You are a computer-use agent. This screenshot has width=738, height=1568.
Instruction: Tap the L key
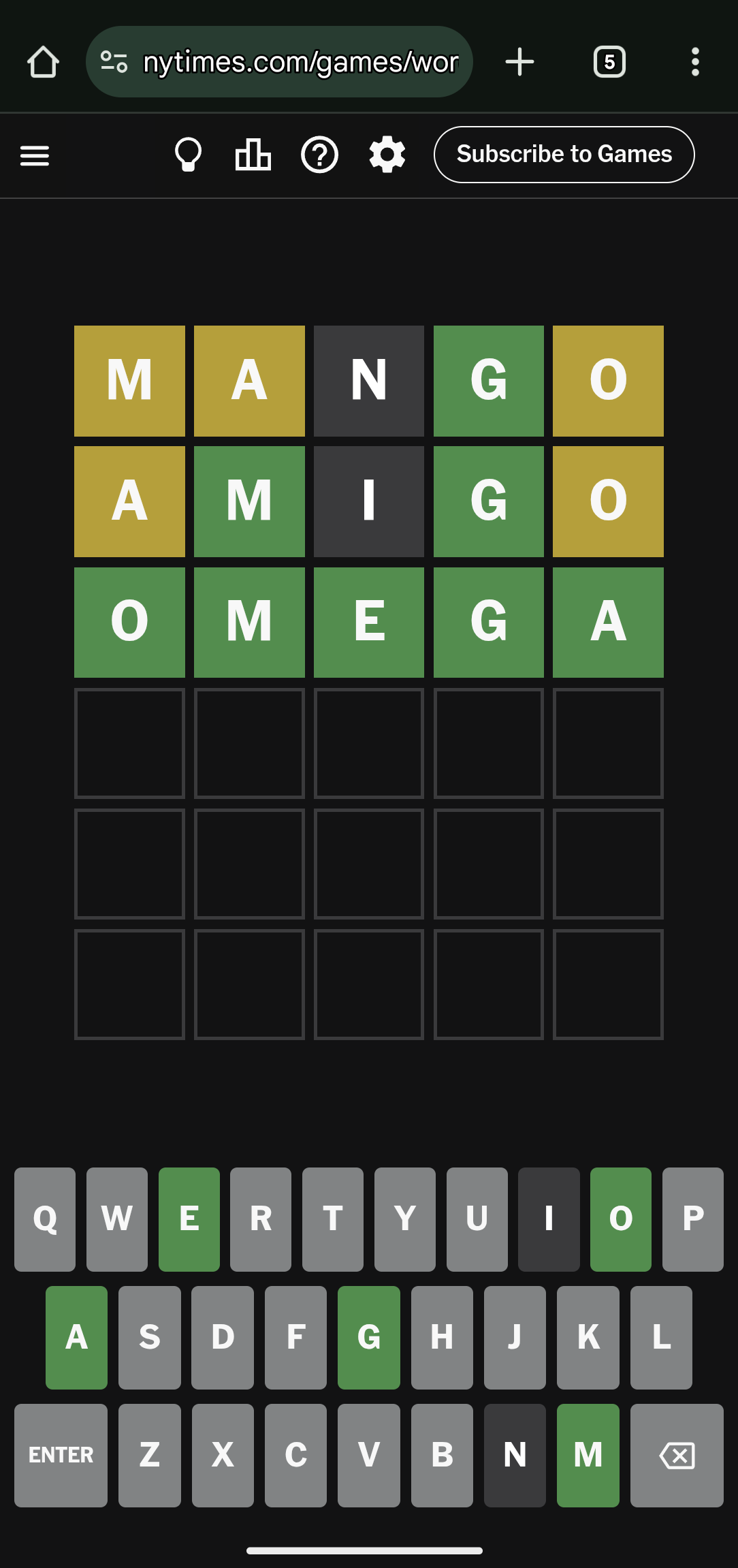[x=661, y=1337]
